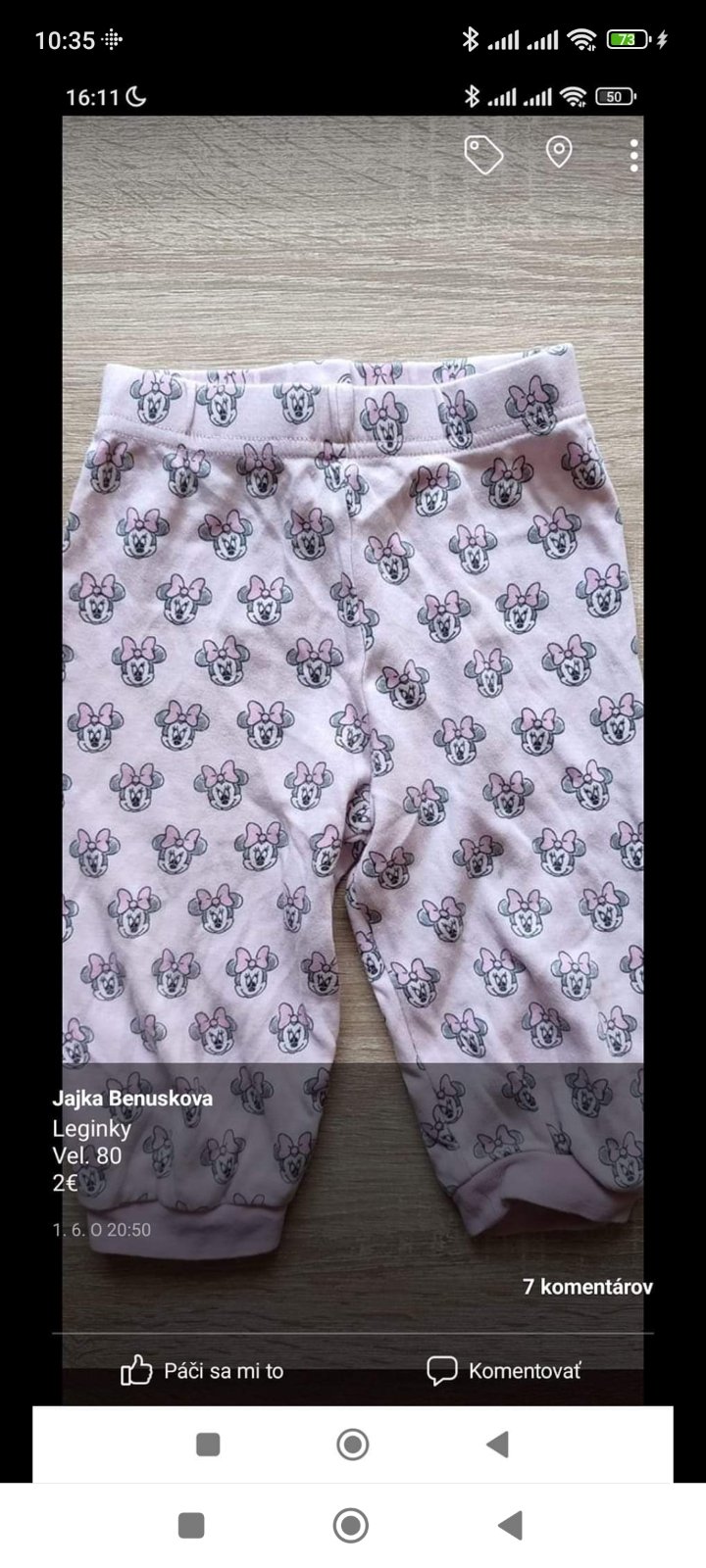Go back using the system navigation bar

click(x=510, y=1525)
